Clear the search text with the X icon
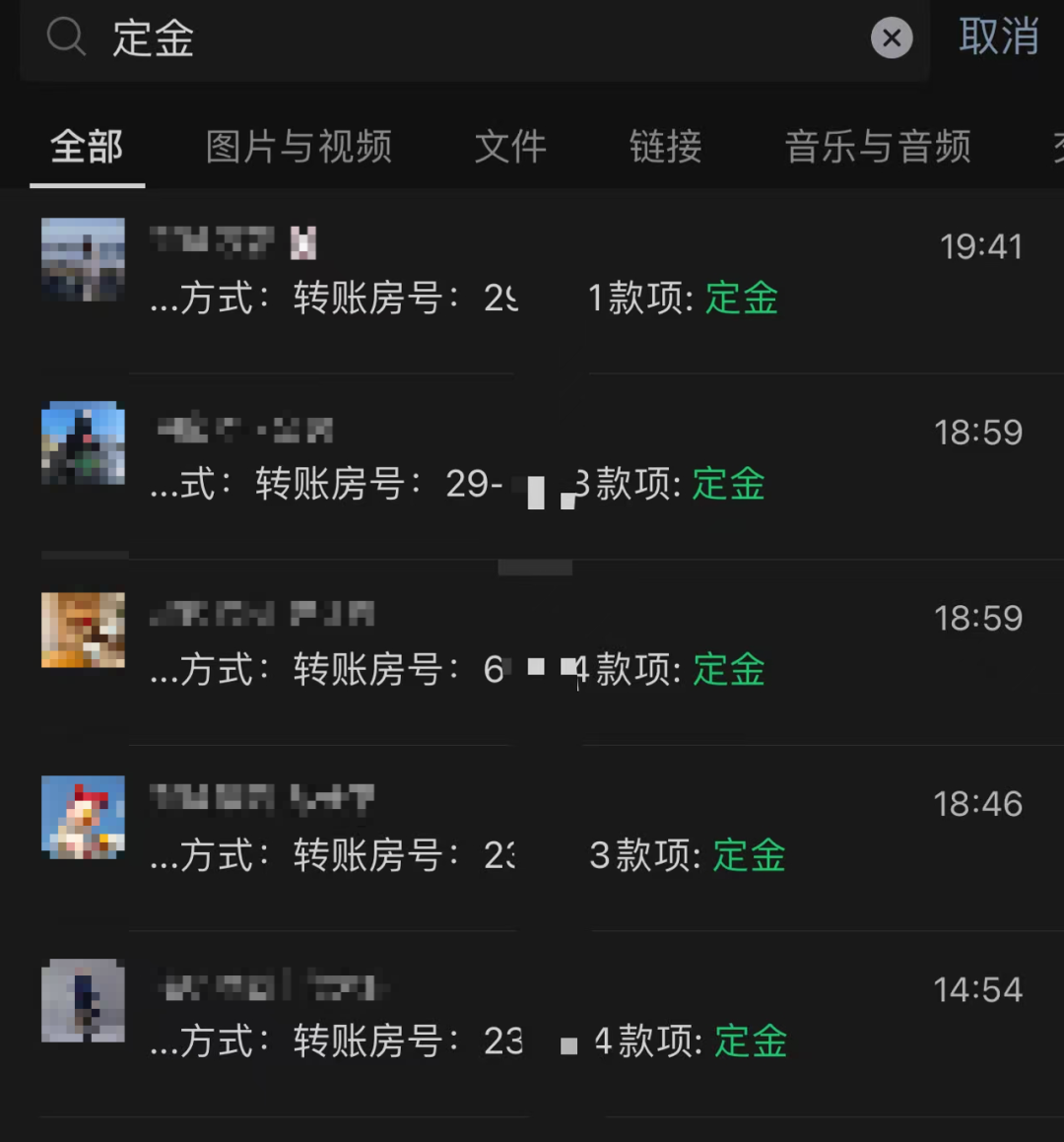 coord(892,38)
